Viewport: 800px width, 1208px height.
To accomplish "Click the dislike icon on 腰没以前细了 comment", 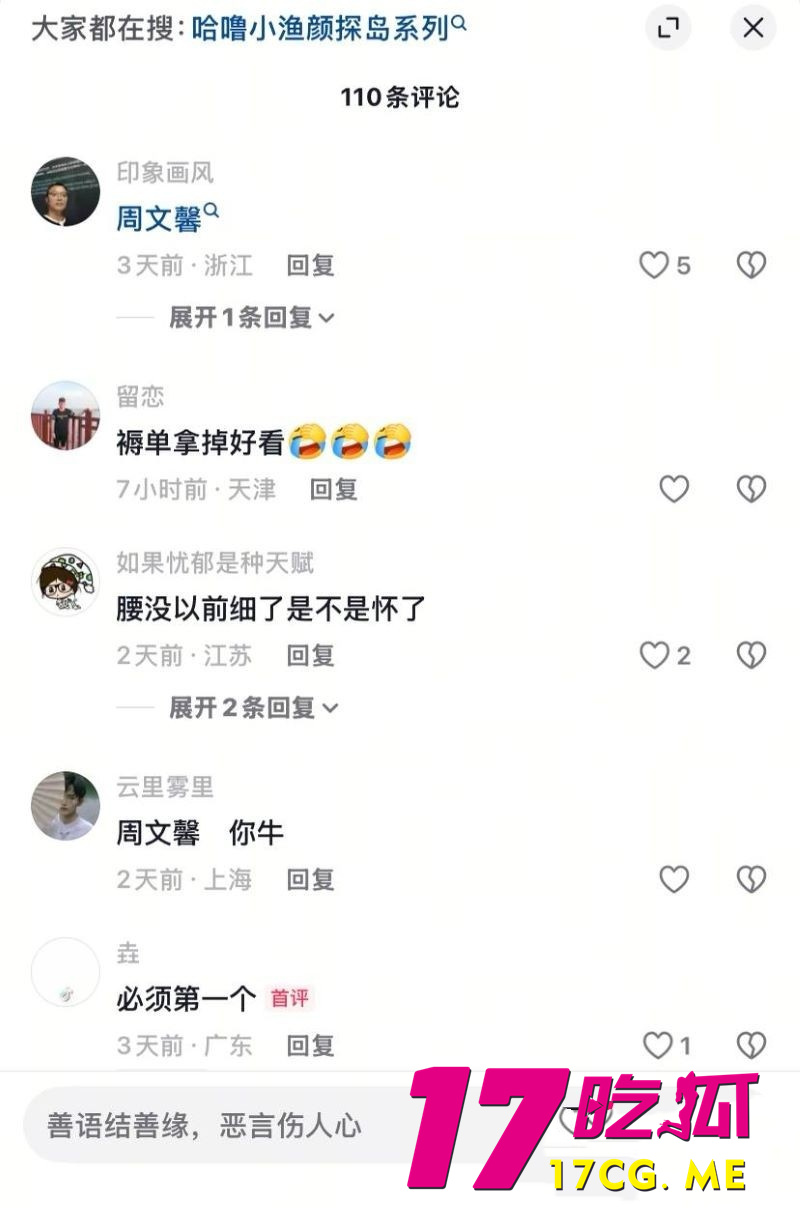I will tap(750, 656).
